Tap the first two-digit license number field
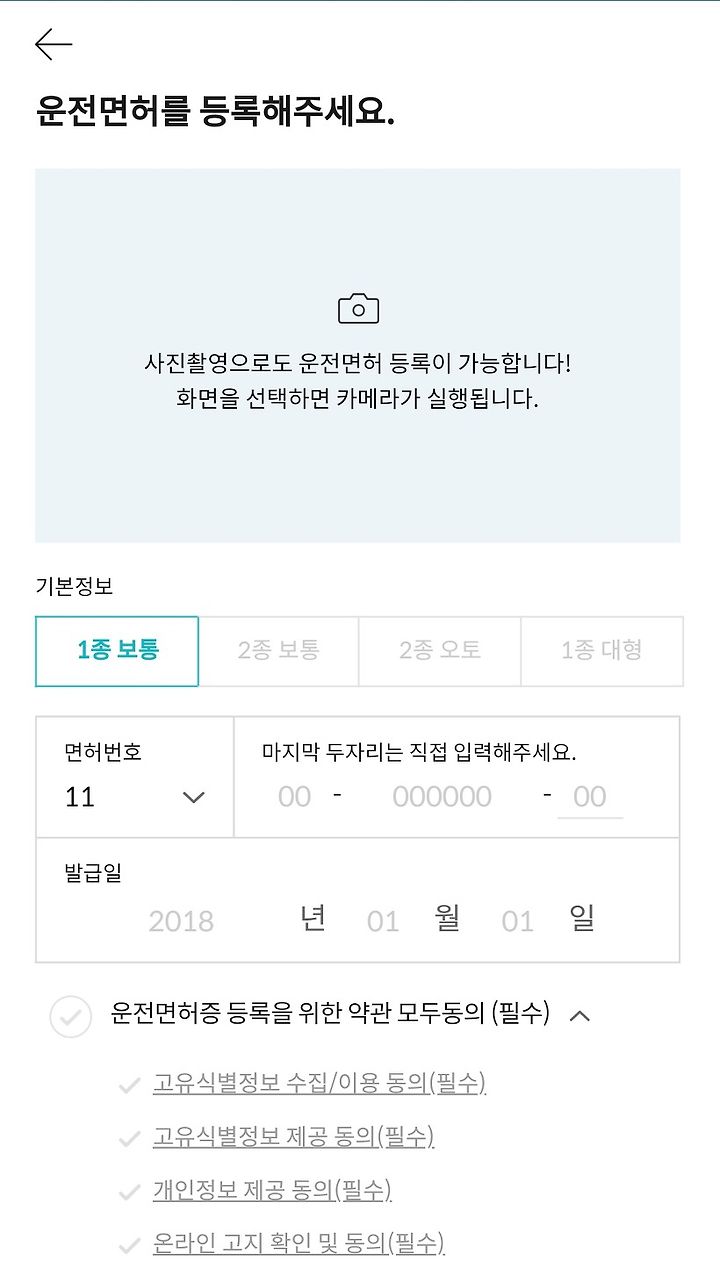This screenshot has width=720, height=1268. (295, 797)
